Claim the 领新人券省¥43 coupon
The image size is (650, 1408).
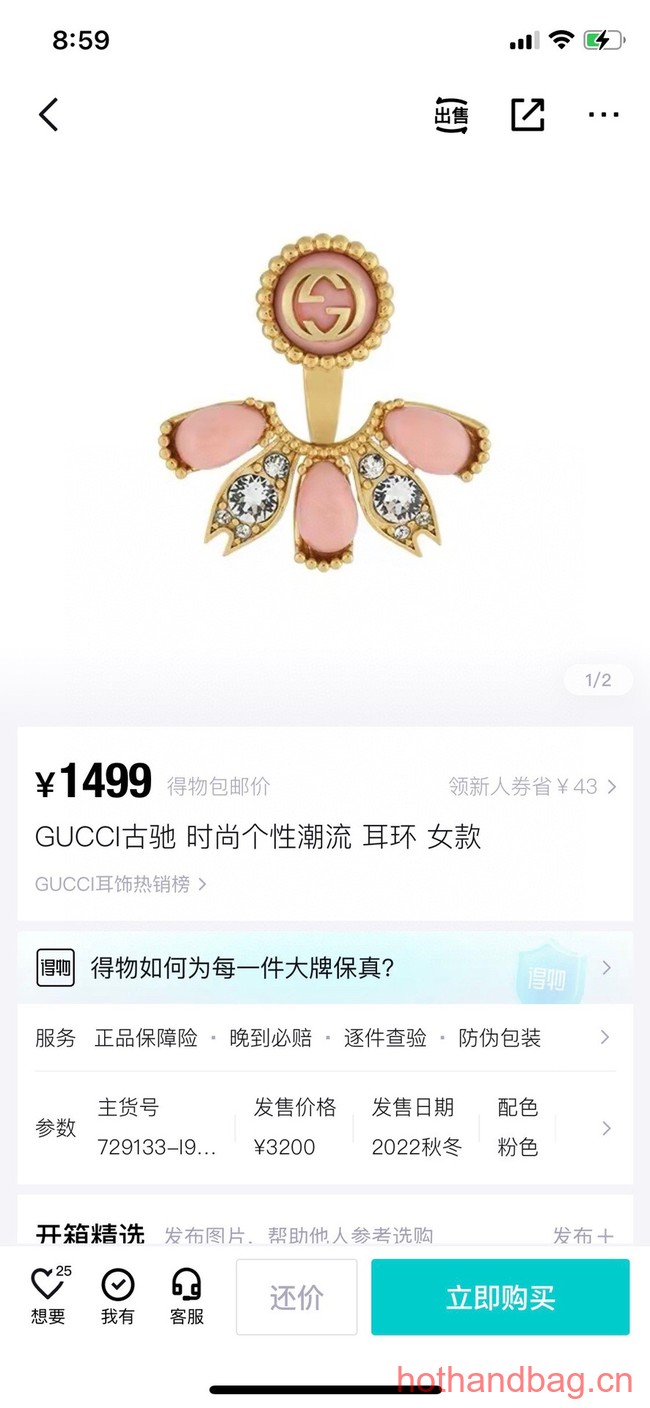coord(531,787)
